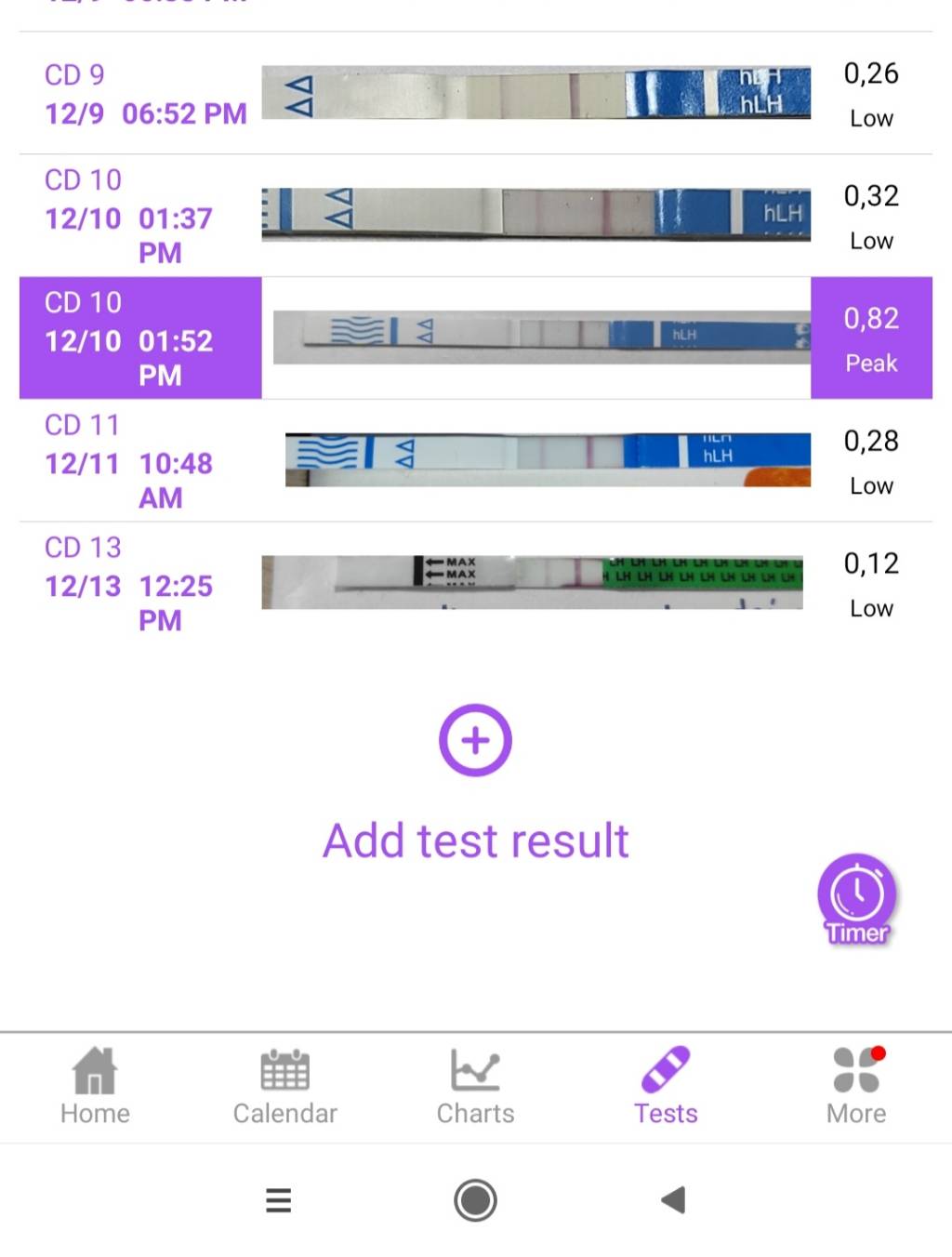
Task: Open the 01:37 PM test with 0,32 result
Action: (475, 216)
